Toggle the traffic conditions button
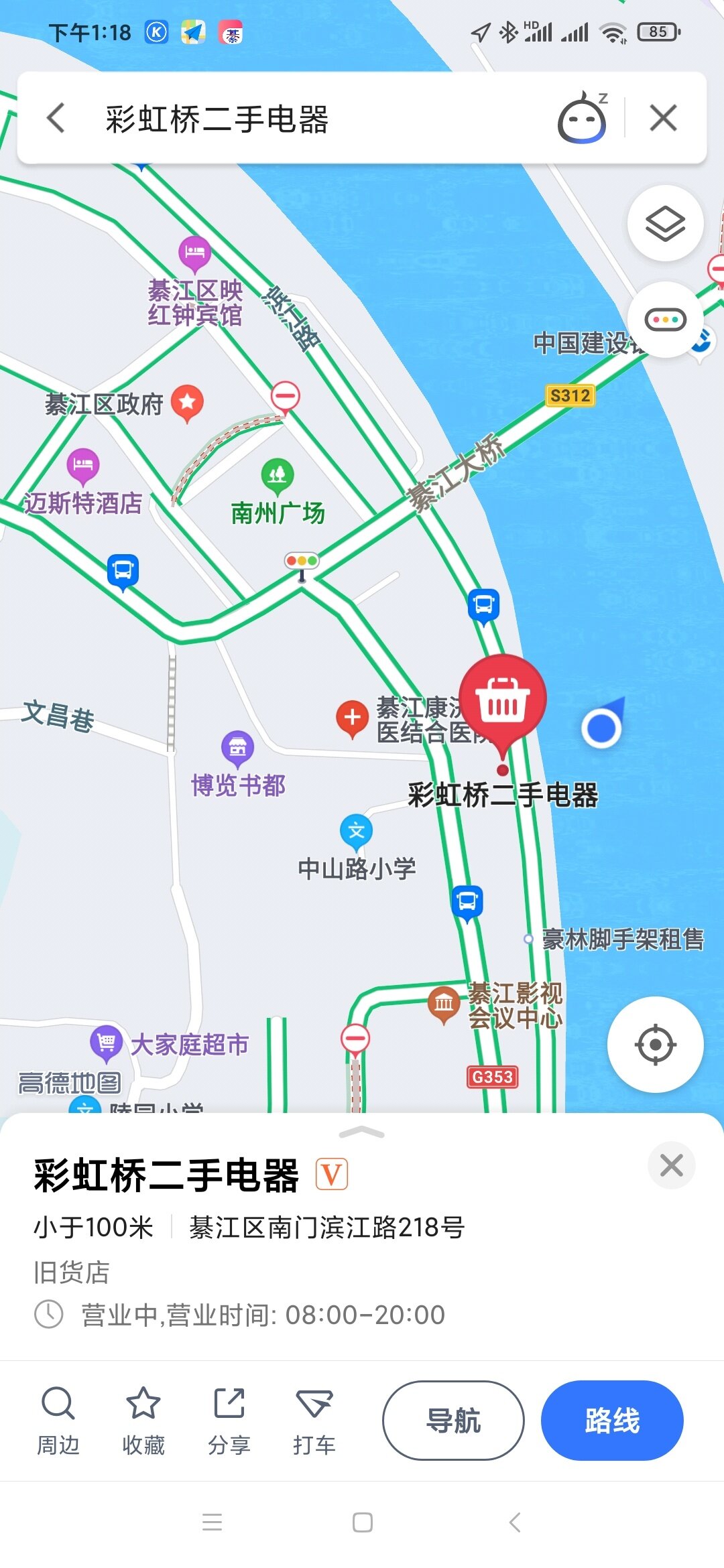The width and height of the screenshot is (724, 1568). point(665,320)
